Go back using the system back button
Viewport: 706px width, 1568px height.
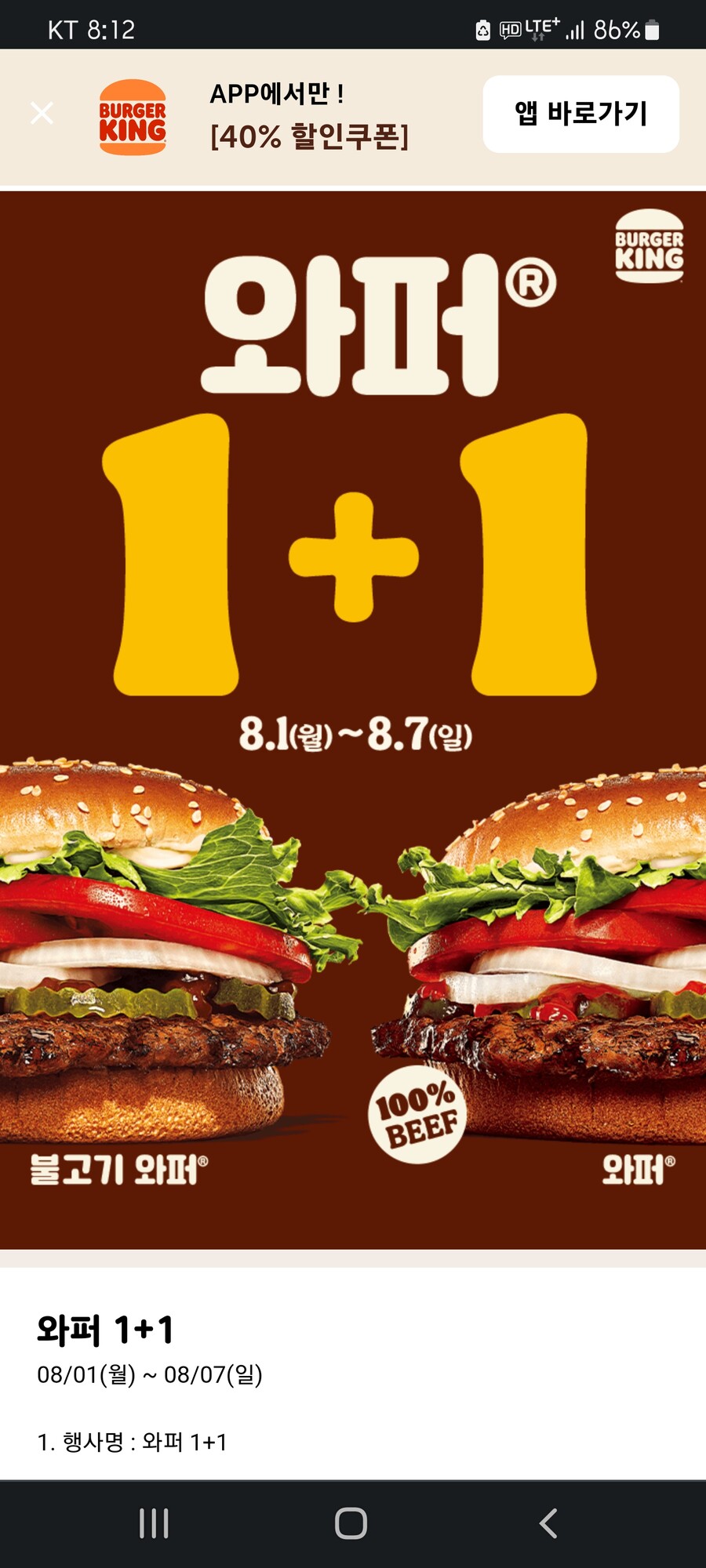click(x=548, y=1523)
